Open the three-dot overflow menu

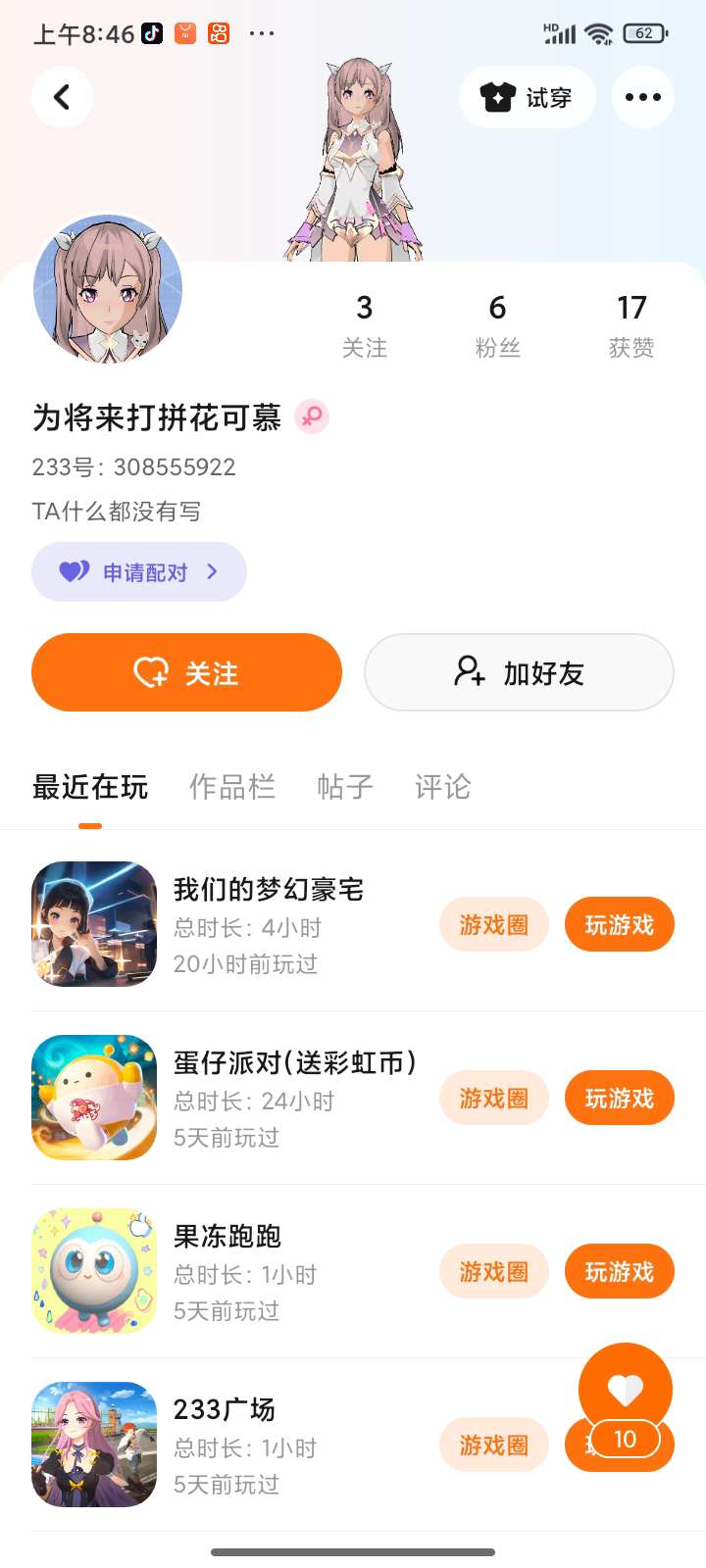click(642, 97)
